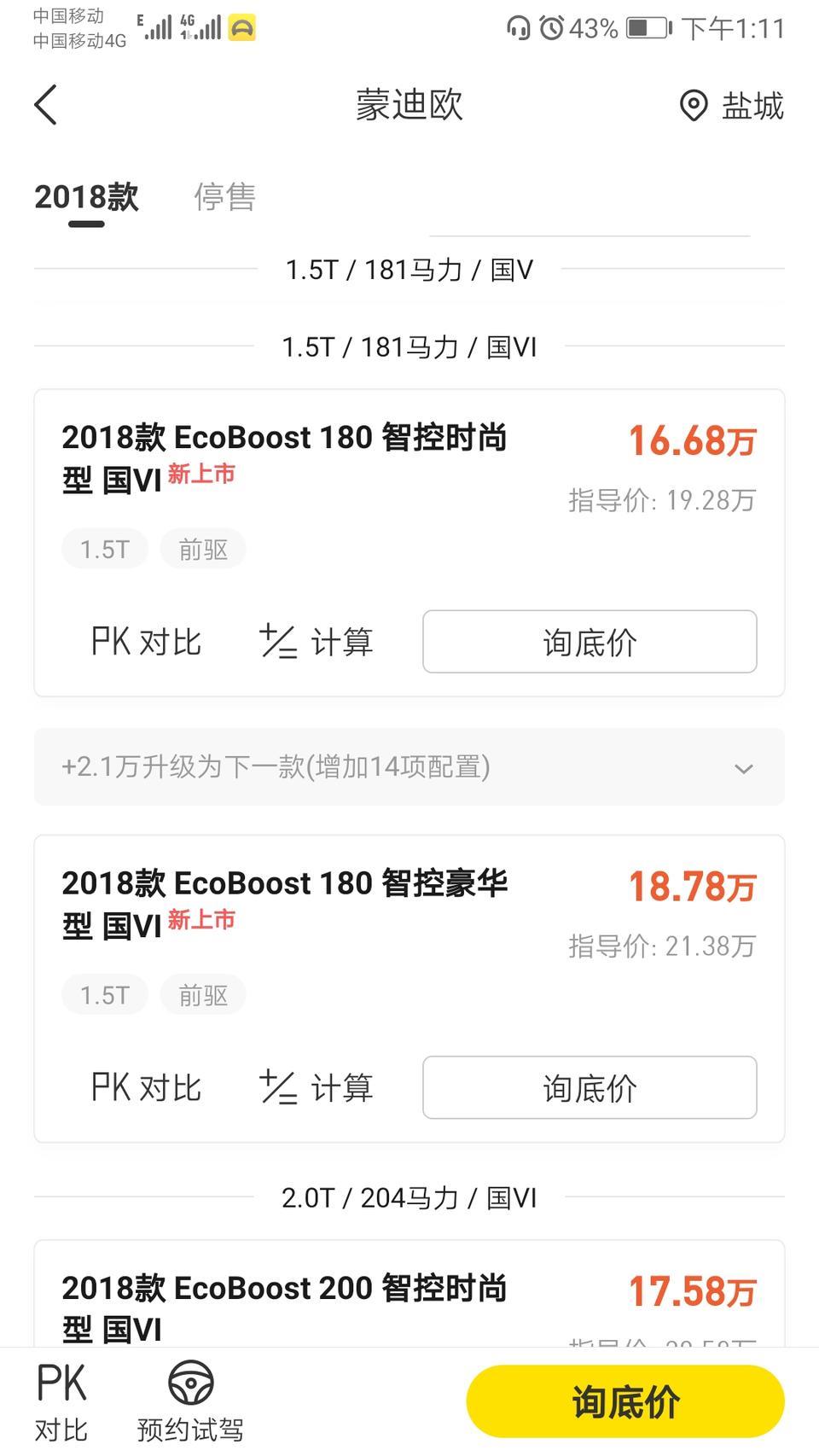Image resolution: width=819 pixels, height=1456 pixels.
Task: Open 计算 for EcoBoost 180 智控时尚型
Action: (x=317, y=642)
